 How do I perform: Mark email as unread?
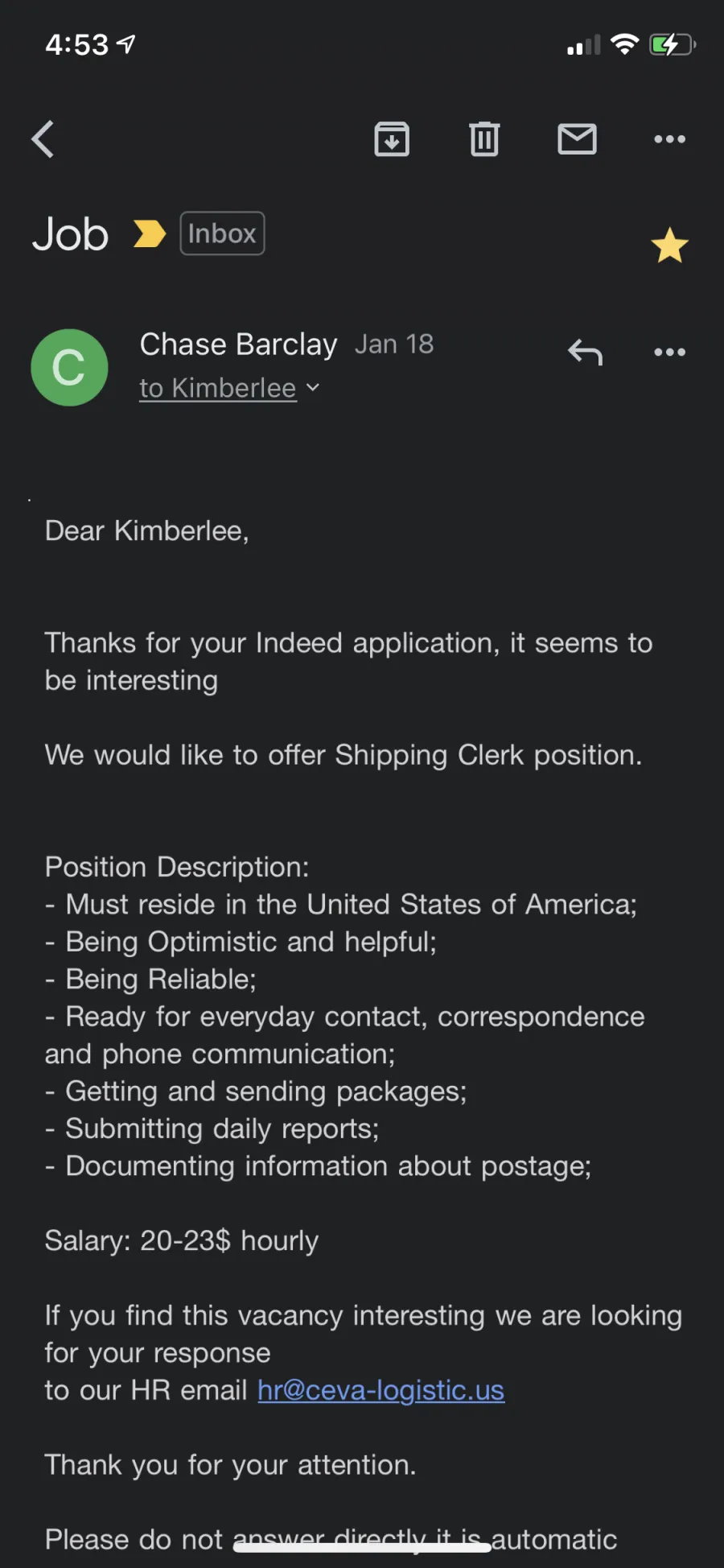click(577, 139)
